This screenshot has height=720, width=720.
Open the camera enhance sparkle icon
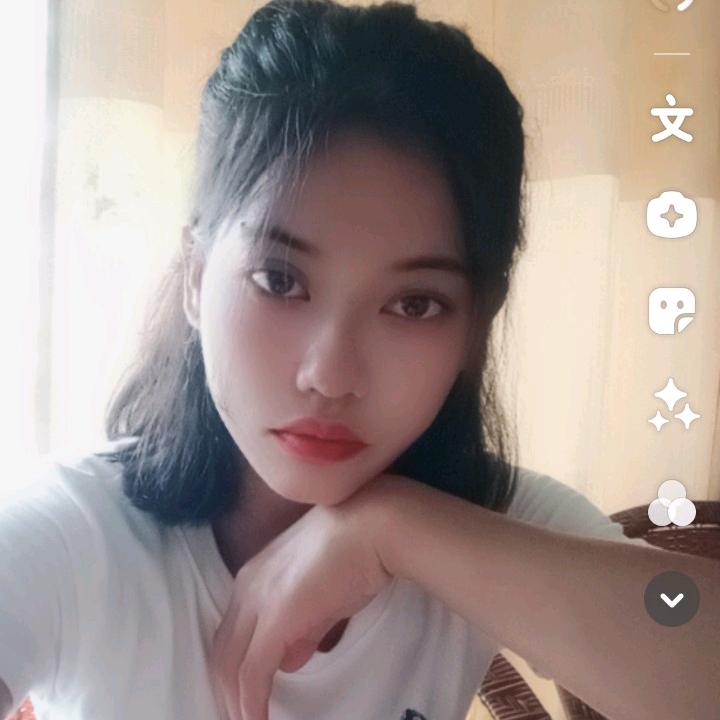pos(672,215)
